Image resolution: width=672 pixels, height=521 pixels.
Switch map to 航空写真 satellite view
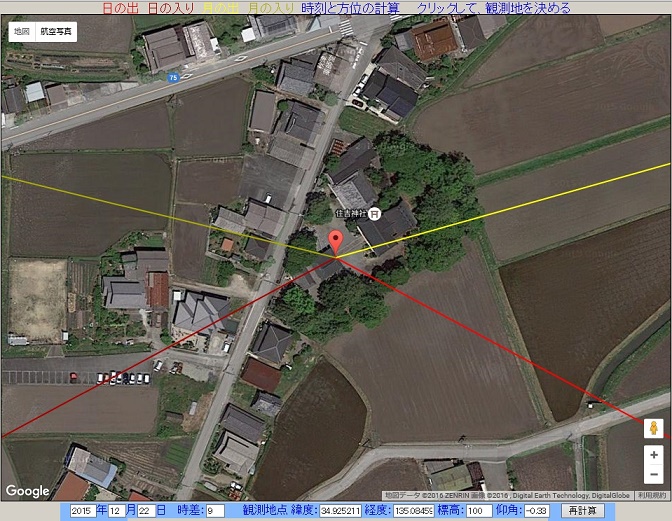(x=55, y=32)
